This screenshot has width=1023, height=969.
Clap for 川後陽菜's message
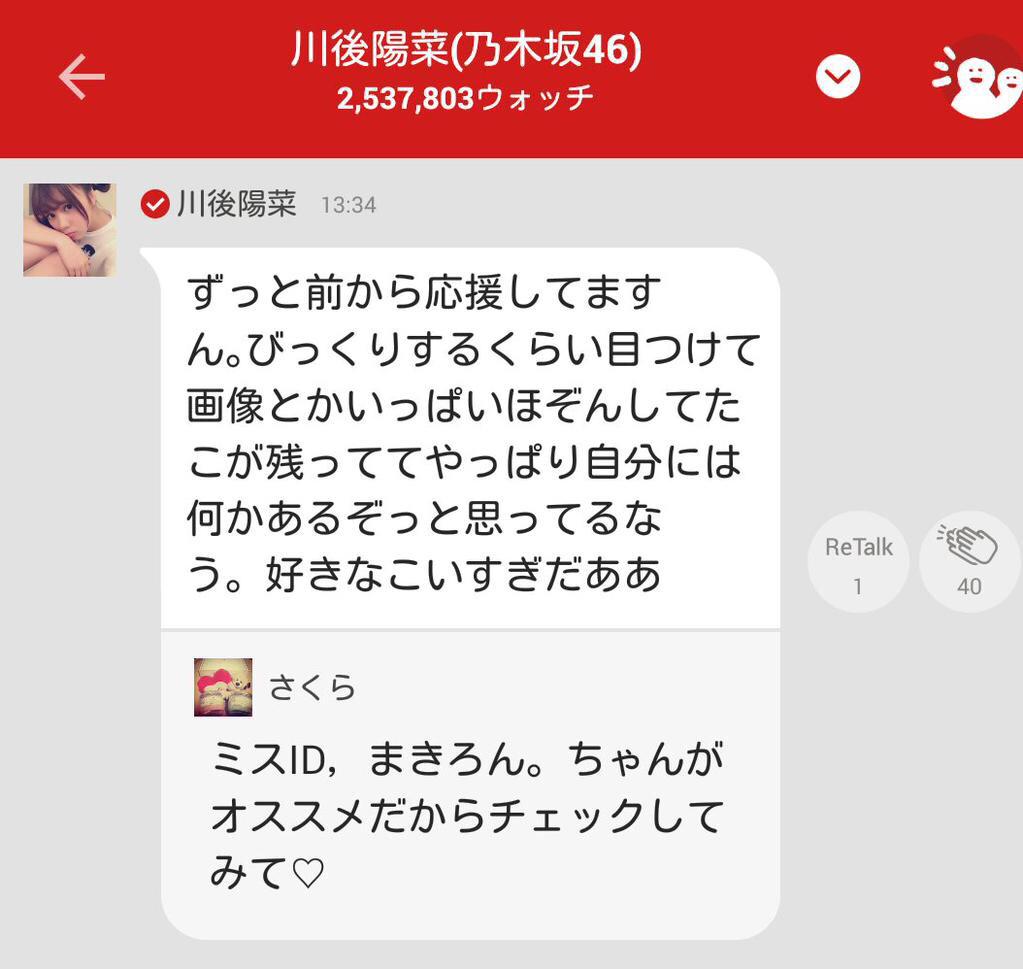coord(968,561)
